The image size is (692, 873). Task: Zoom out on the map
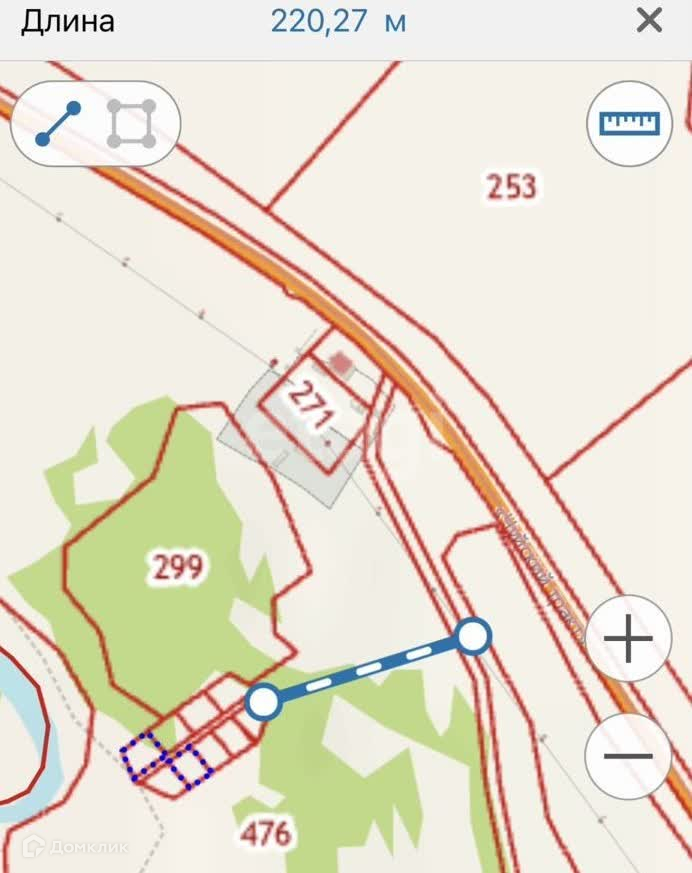[629, 756]
